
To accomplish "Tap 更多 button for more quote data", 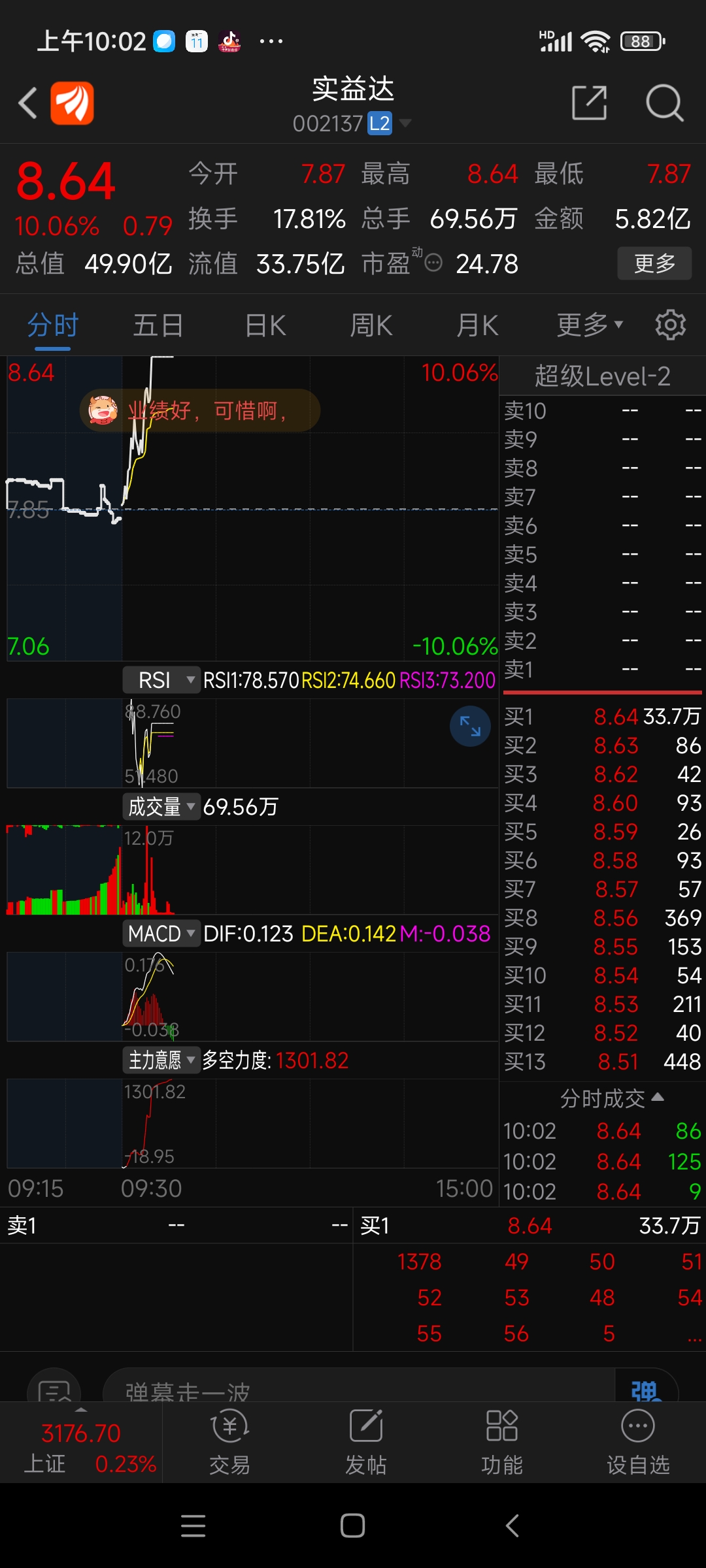I will click(x=654, y=263).
